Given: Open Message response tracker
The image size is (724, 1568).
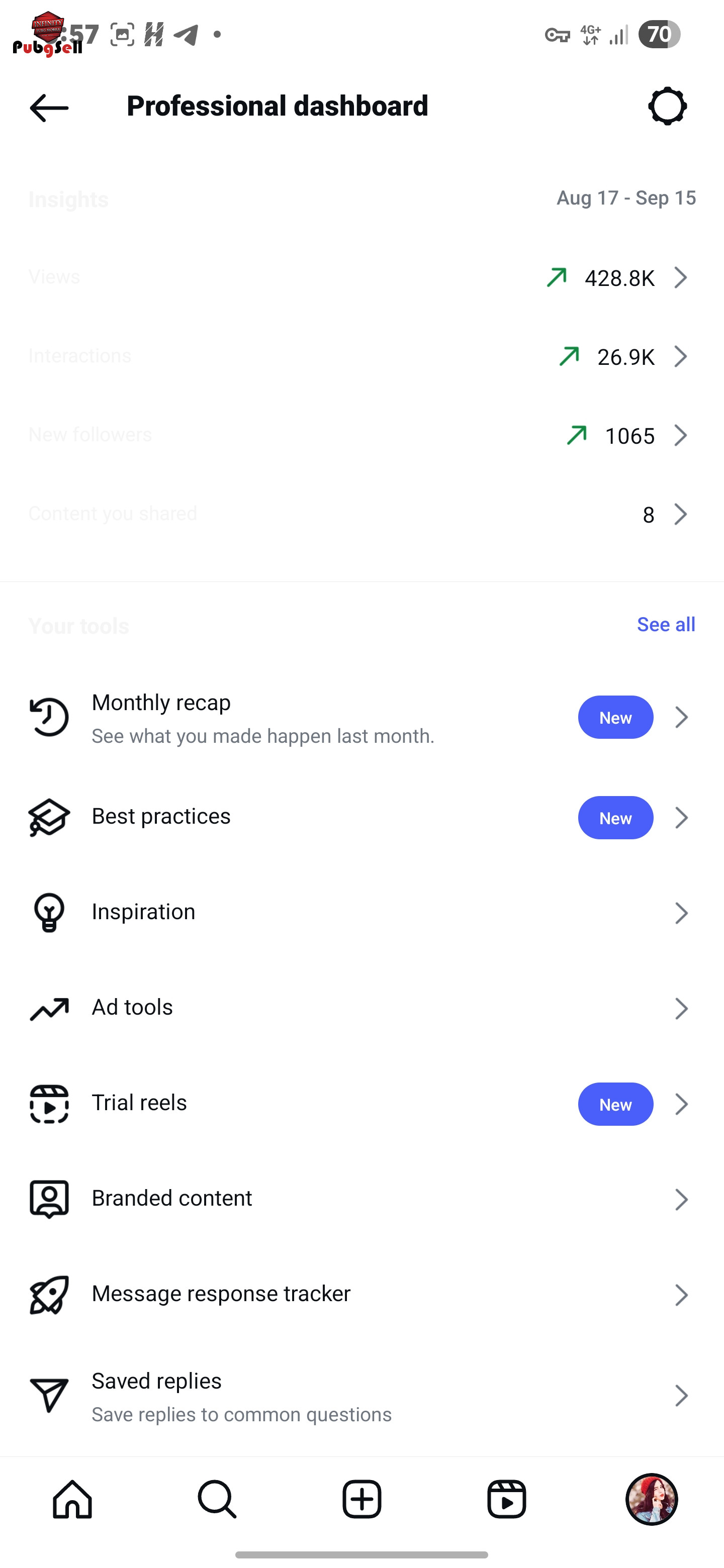Looking at the screenshot, I should (x=361, y=1294).
